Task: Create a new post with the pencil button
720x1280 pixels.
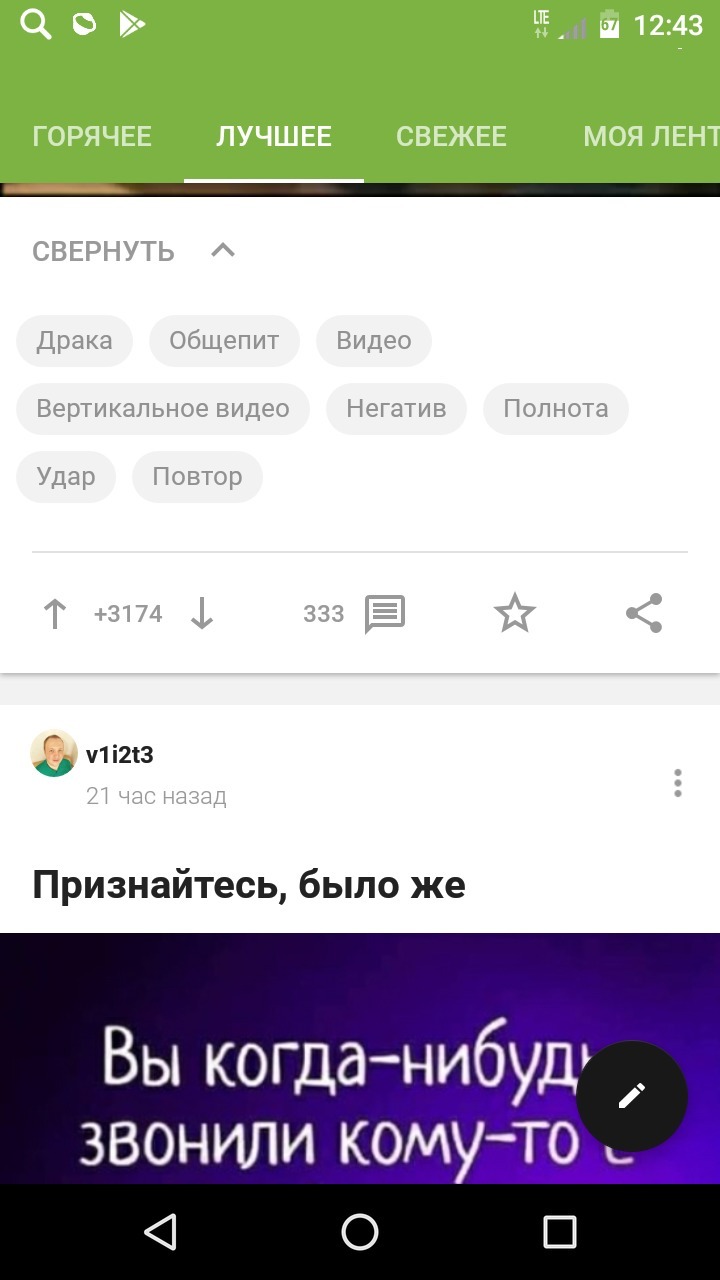Action: click(632, 1096)
